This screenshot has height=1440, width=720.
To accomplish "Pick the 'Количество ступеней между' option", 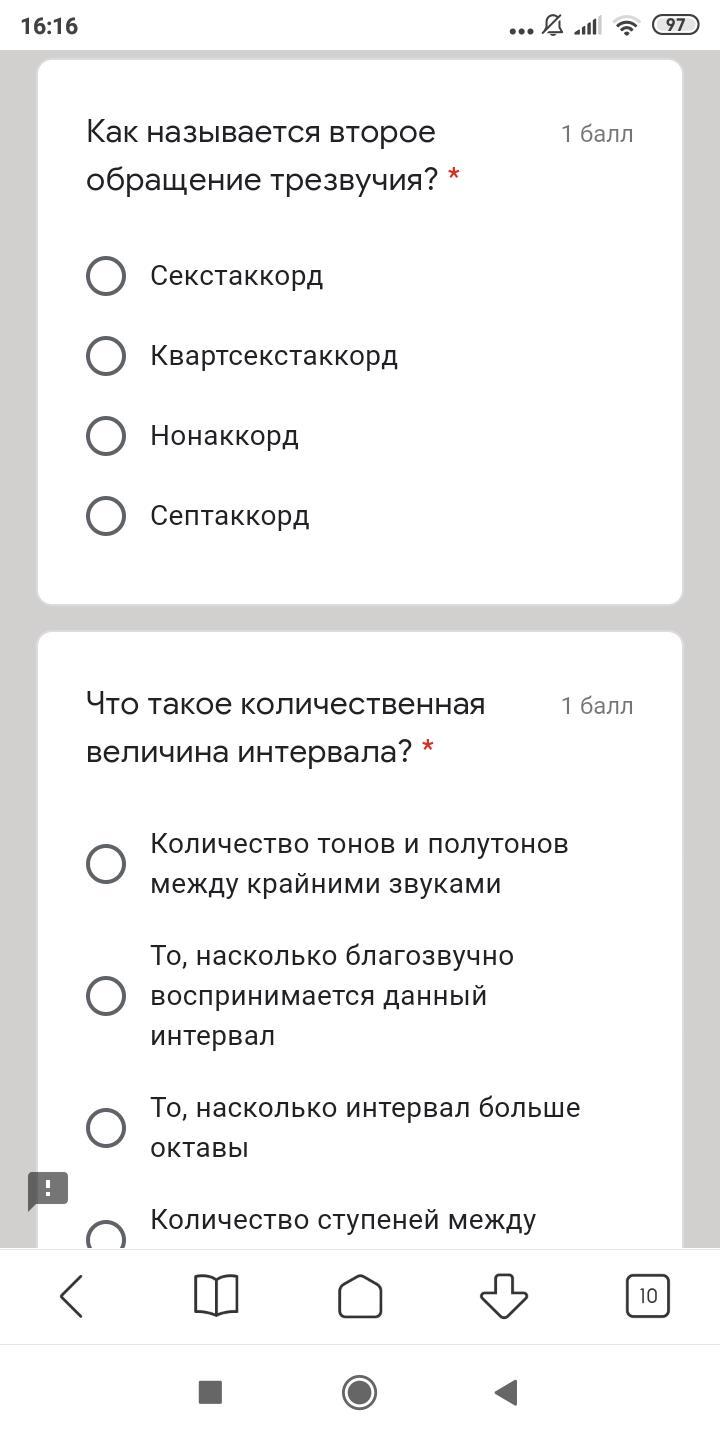I will tap(106, 1234).
